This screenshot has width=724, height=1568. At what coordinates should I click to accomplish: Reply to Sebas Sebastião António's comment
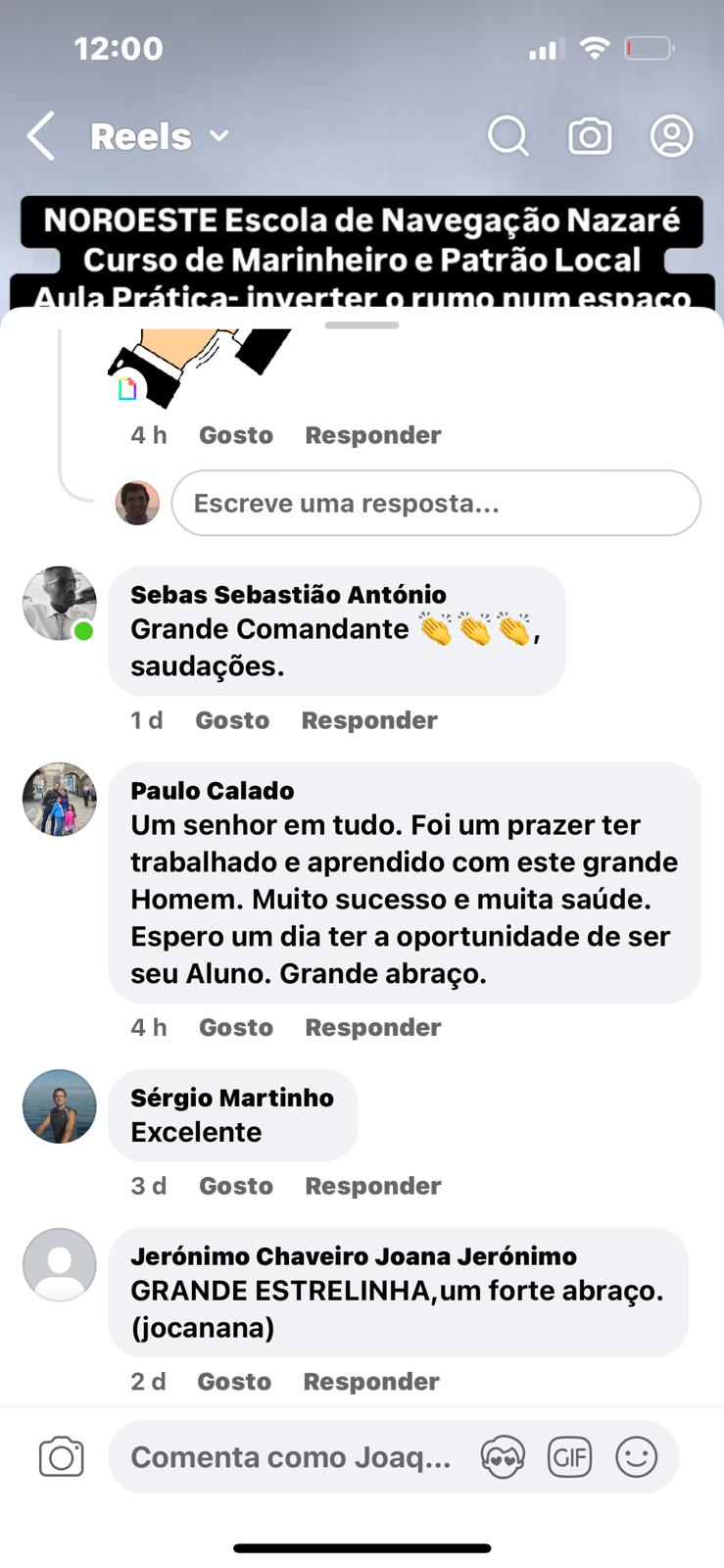369,720
